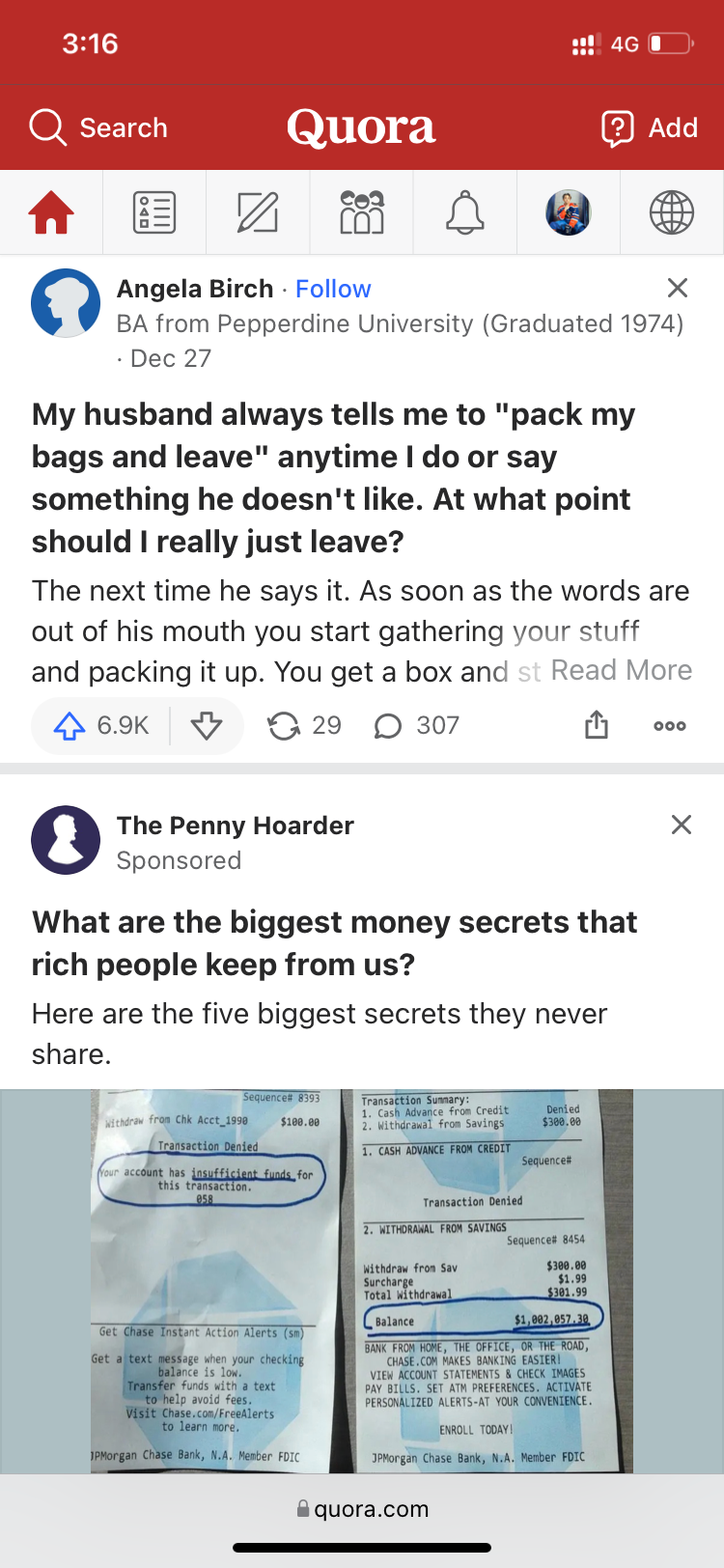Switch to the Following list tab
The image size is (724, 1568).
[154, 213]
